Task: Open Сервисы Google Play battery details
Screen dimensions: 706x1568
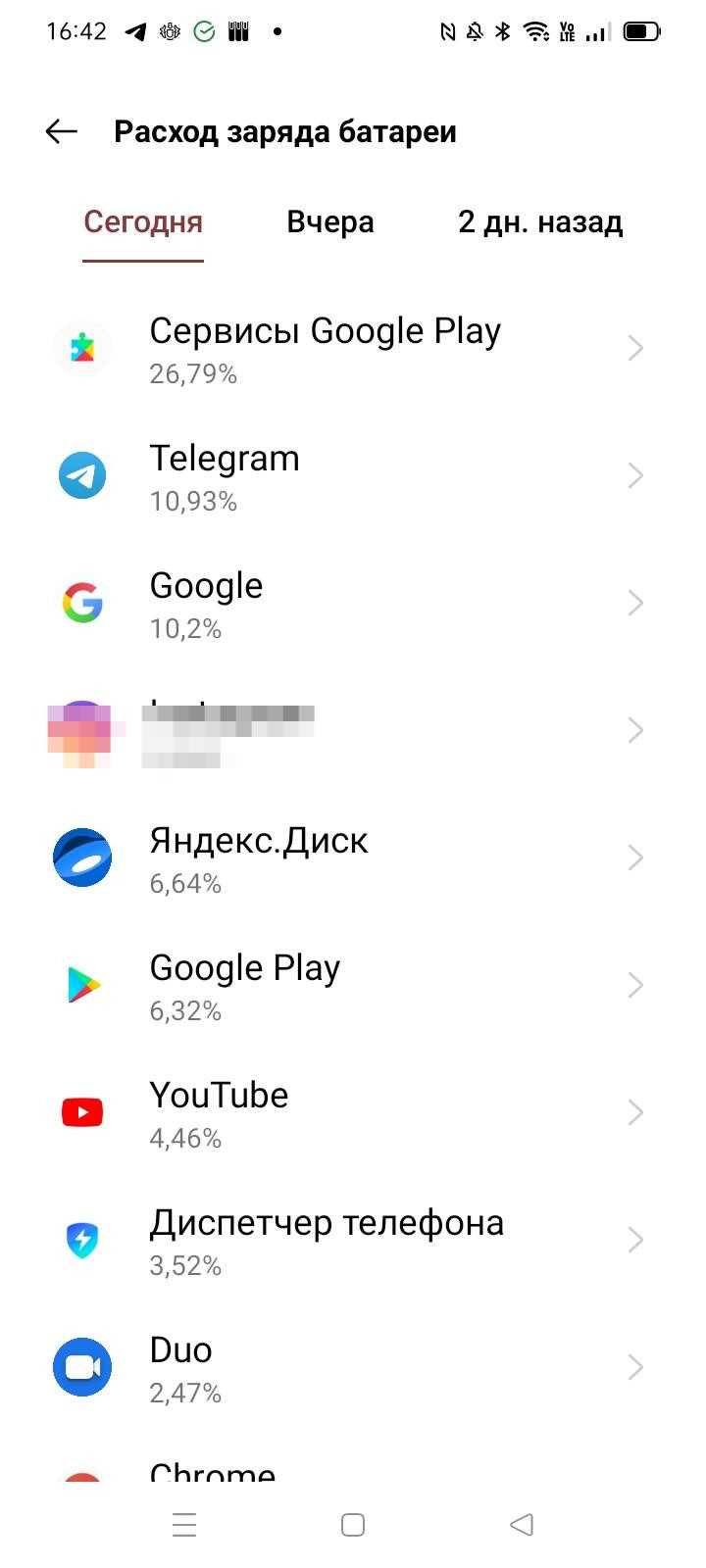Action: [x=353, y=348]
